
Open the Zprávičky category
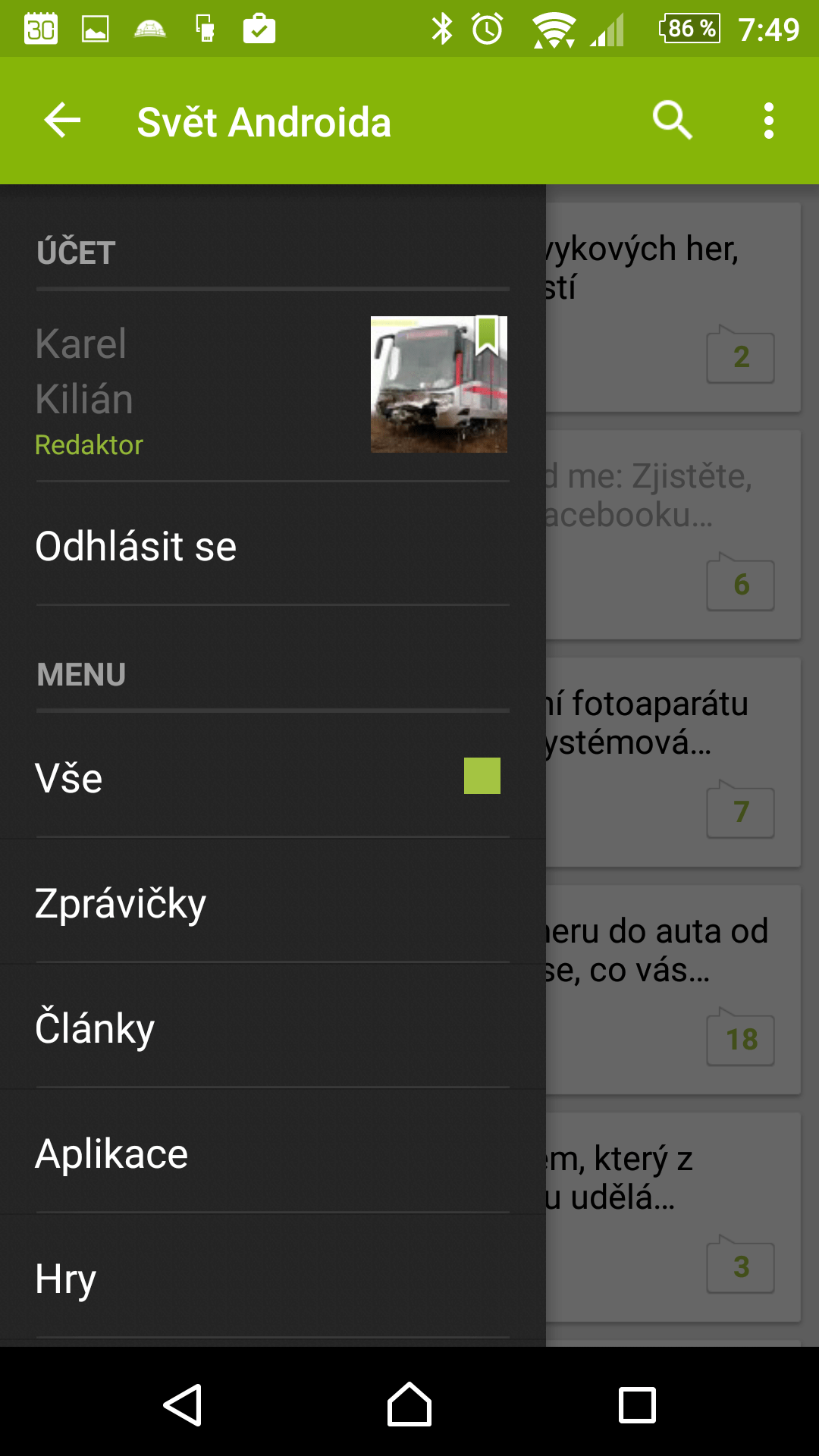click(x=273, y=902)
